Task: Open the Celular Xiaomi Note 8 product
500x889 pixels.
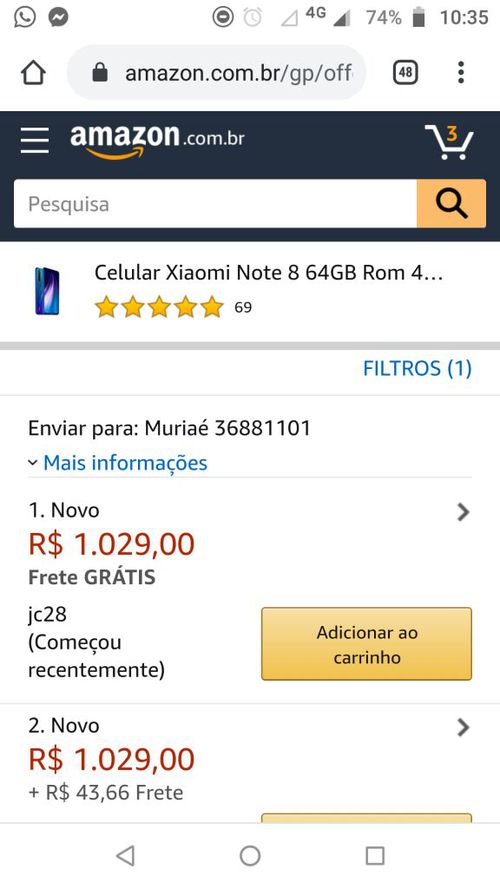Action: tap(268, 273)
